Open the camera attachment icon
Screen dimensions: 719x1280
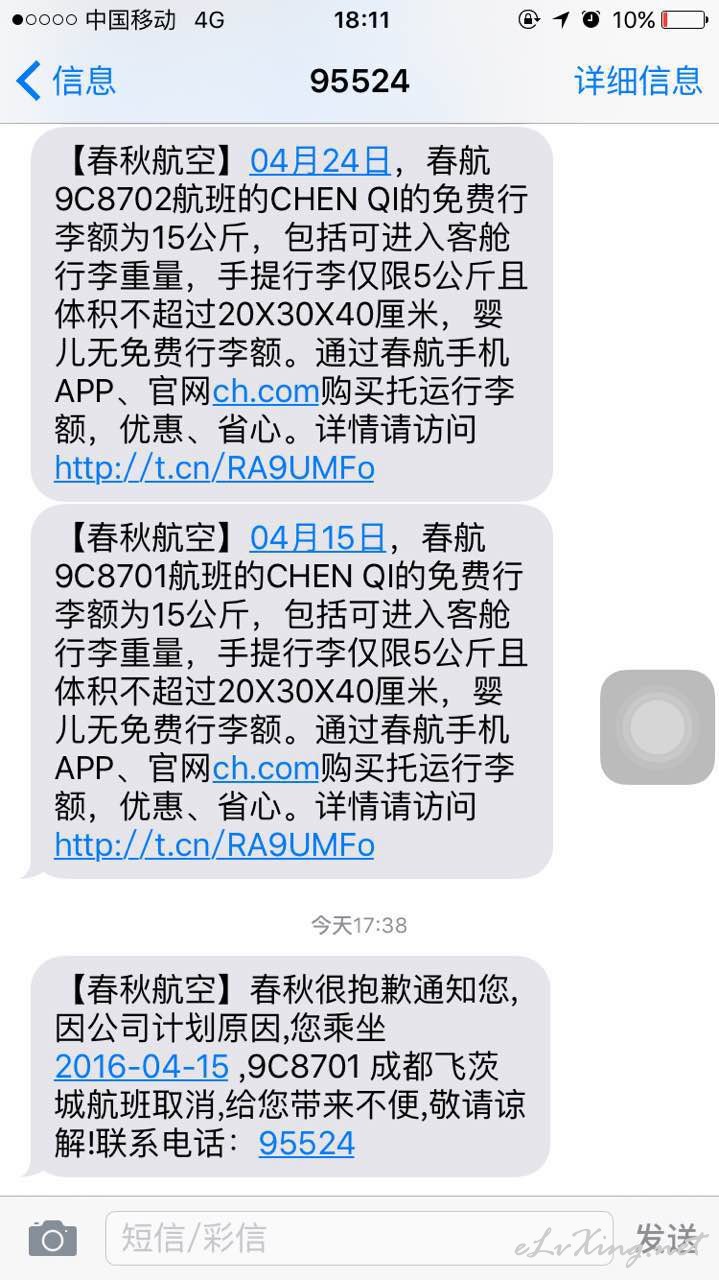tap(53, 1238)
